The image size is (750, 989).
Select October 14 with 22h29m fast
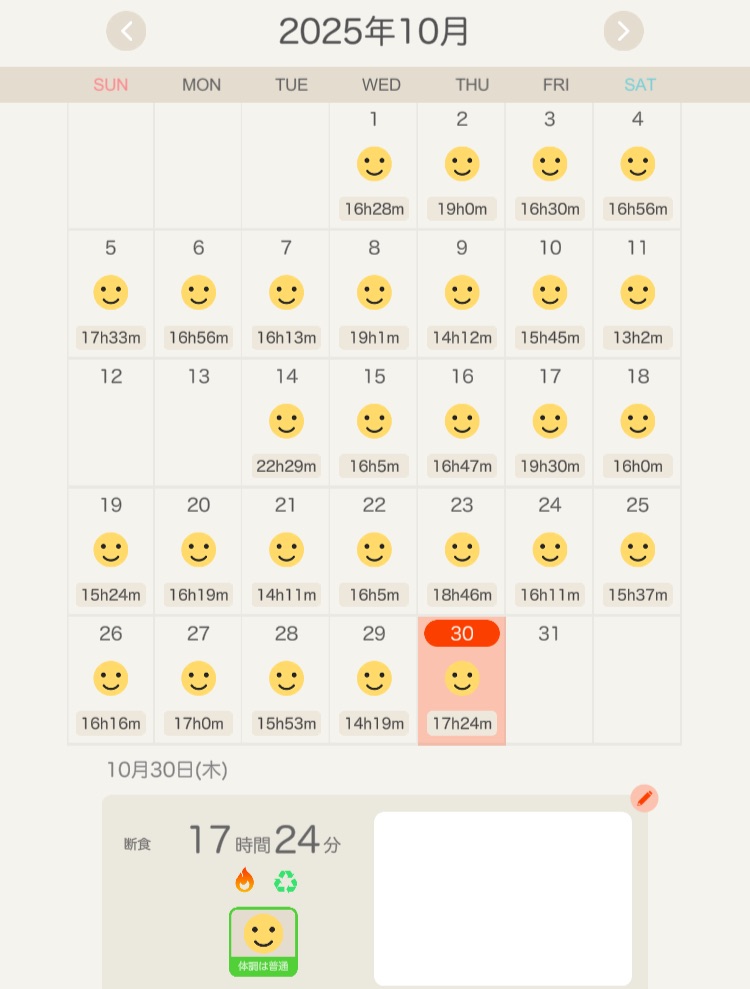286,423
